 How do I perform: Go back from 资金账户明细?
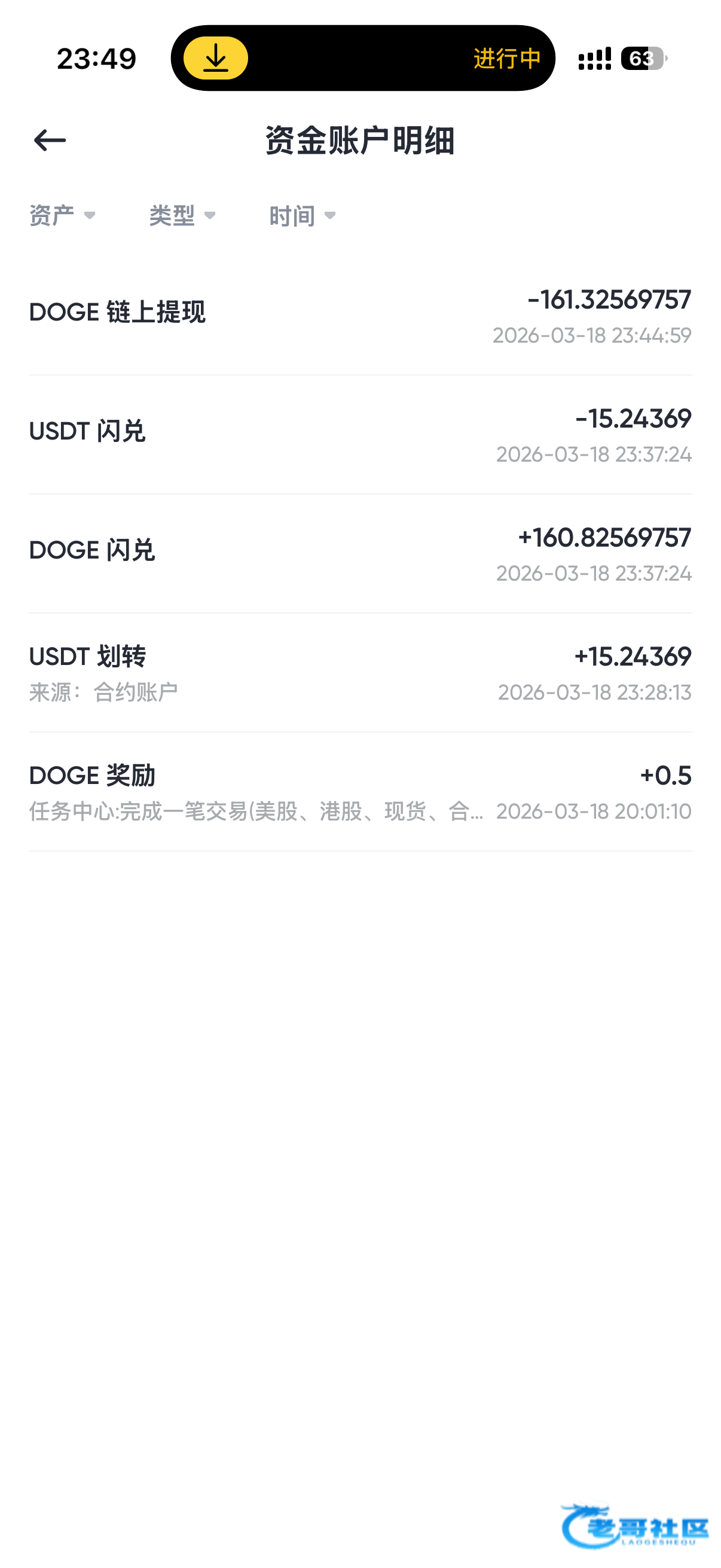pos(50,141)
